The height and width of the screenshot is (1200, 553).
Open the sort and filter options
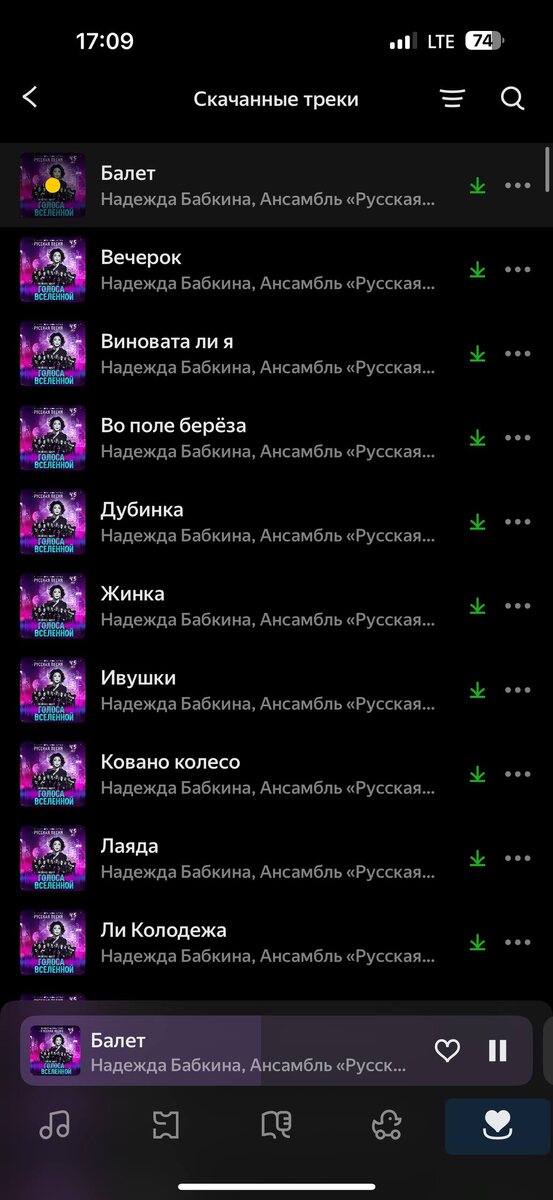coord(453,99)
